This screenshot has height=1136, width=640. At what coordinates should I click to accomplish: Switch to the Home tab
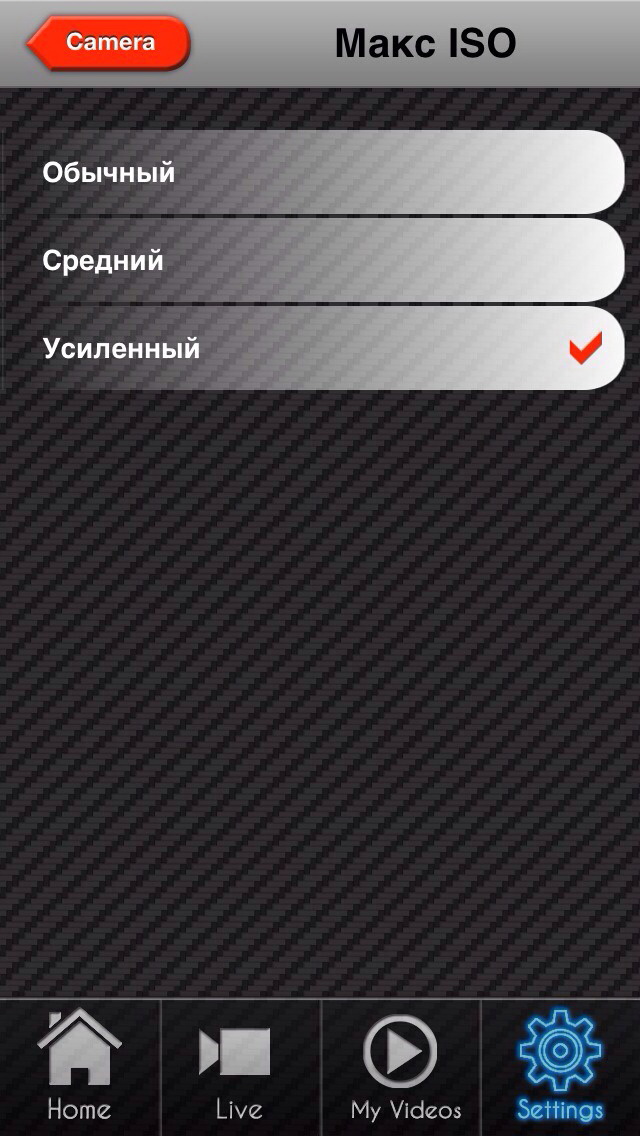tap(80, 1067)
